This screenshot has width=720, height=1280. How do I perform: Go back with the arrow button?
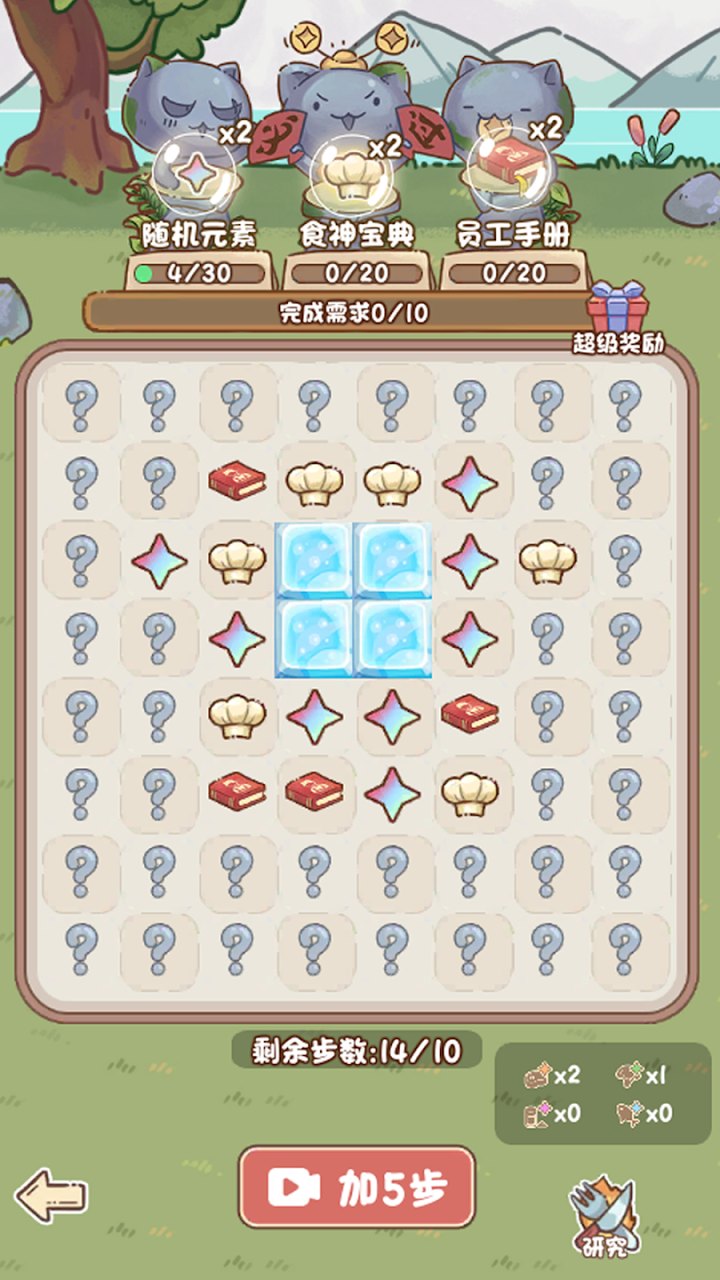51,1195
